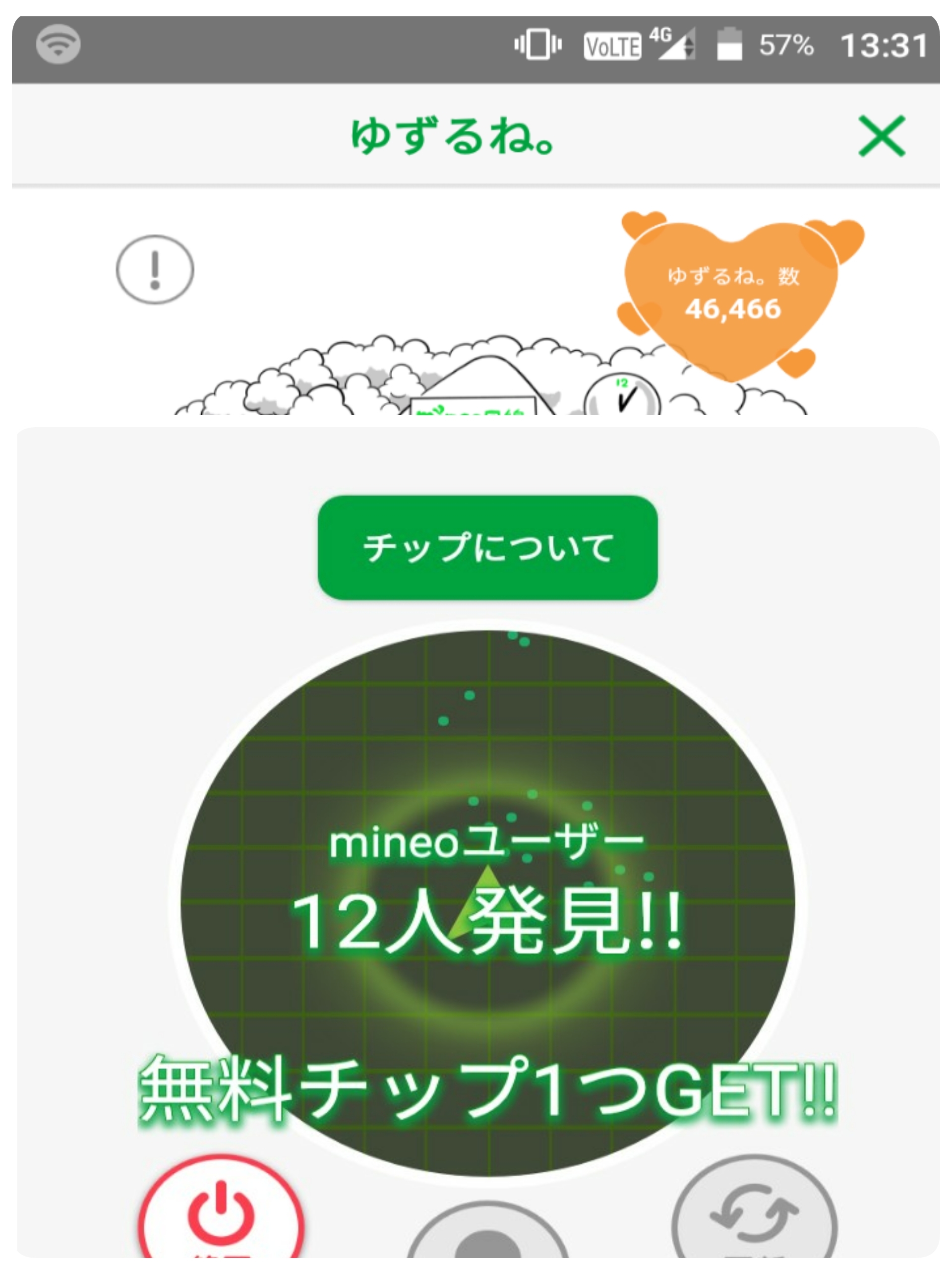Viewport: 952px width, 1270px height.
Task: Open the チップについて button
Action: tap(488, 548)
